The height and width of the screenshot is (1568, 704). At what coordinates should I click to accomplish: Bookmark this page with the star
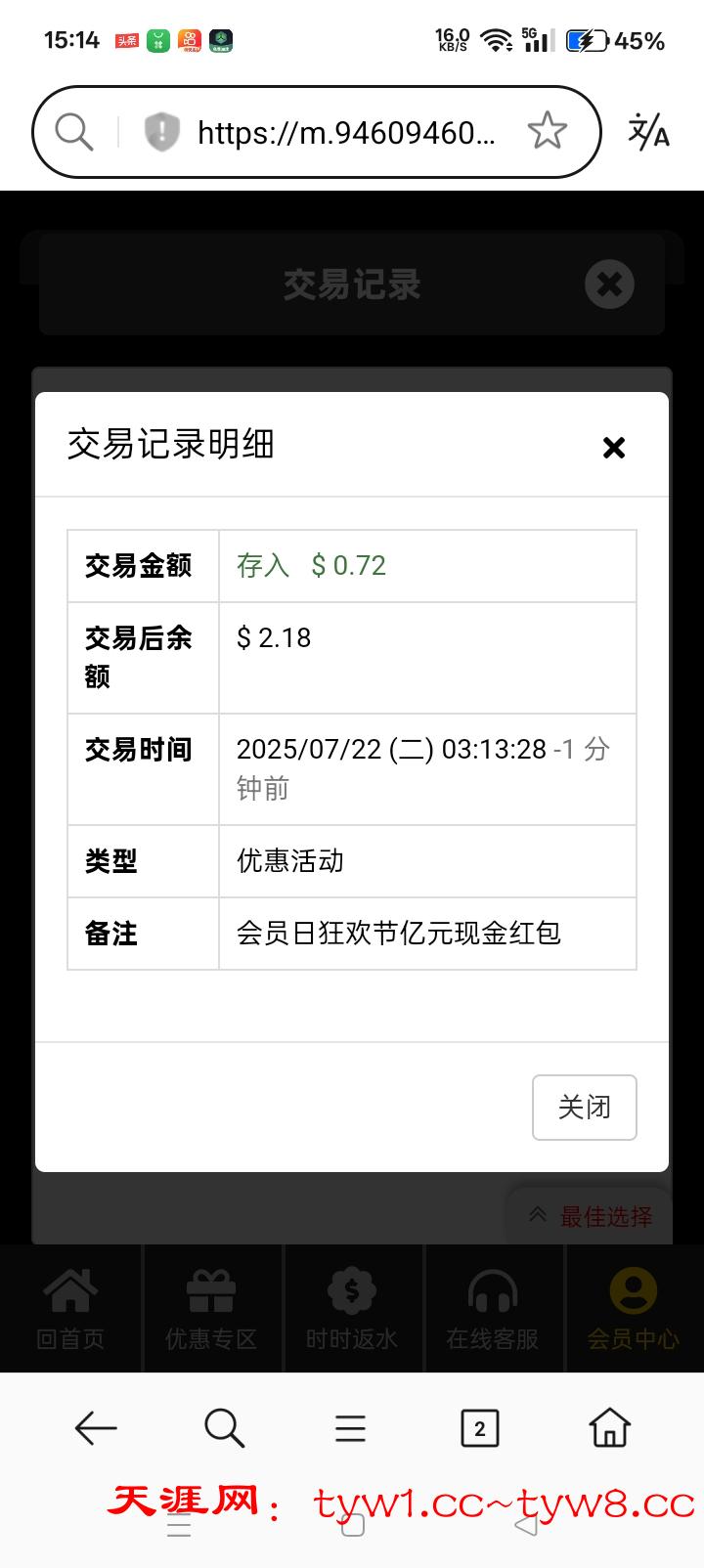(x=547, y=131)
